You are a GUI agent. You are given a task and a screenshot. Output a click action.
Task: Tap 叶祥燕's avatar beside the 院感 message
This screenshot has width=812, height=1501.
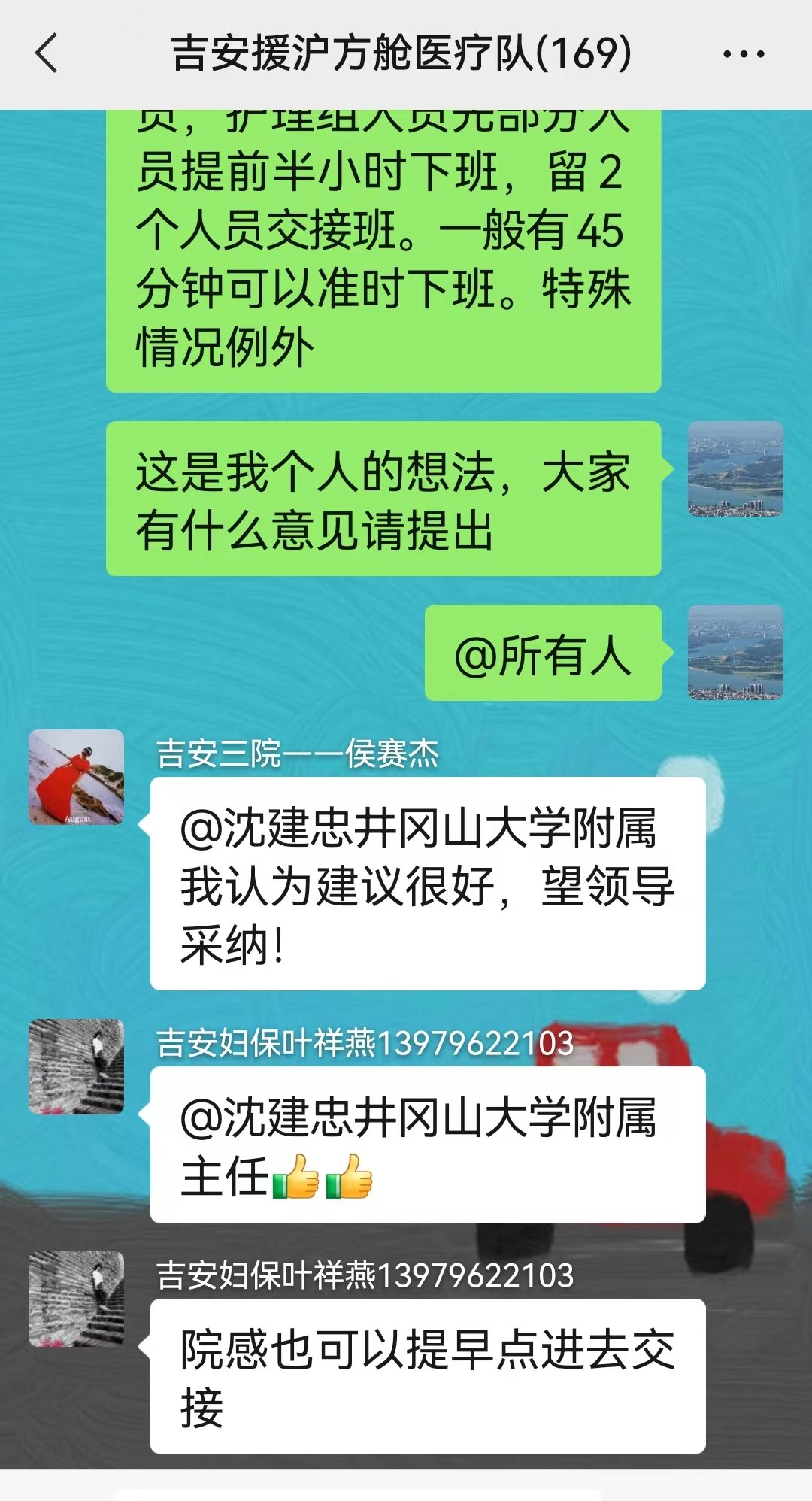[76, 1299]
